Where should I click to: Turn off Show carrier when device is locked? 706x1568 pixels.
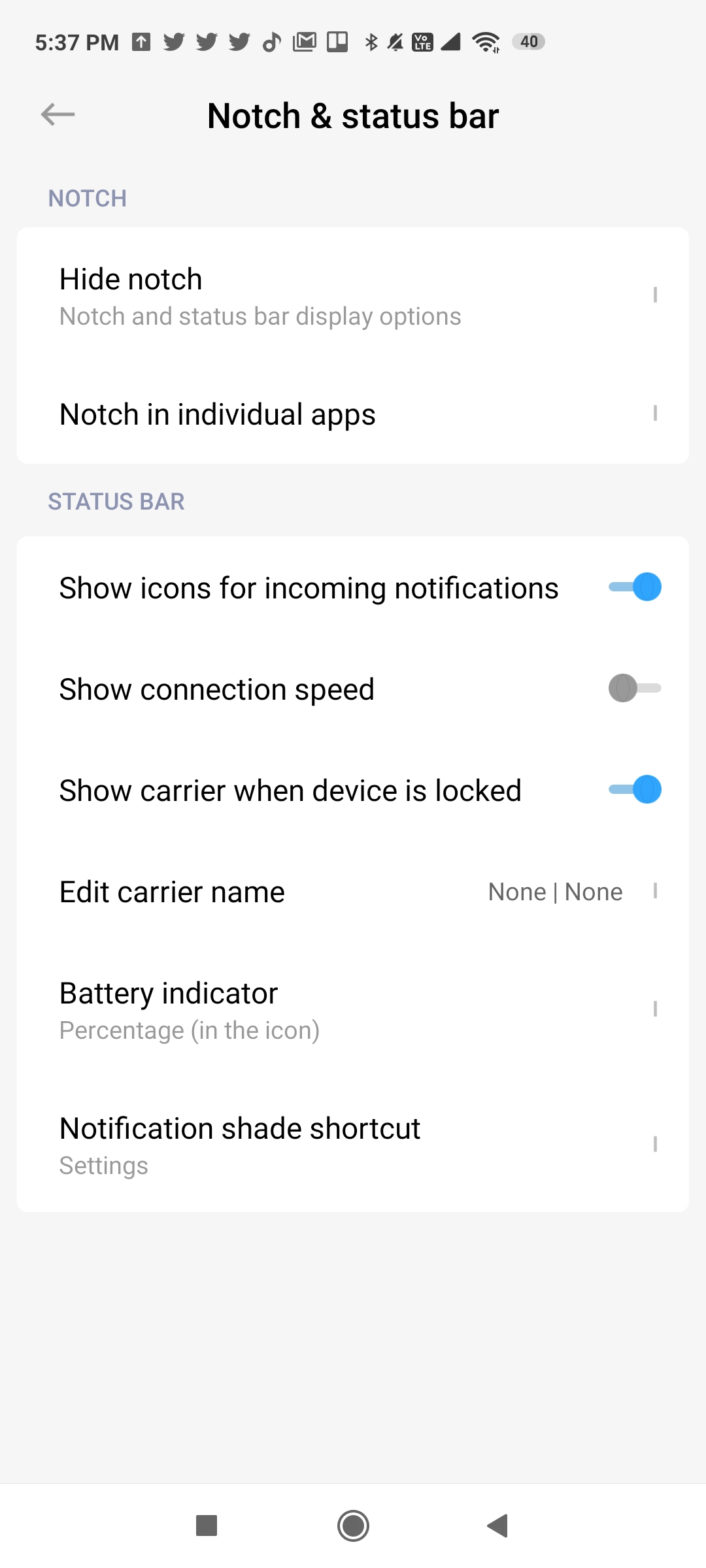coord(635,789)
